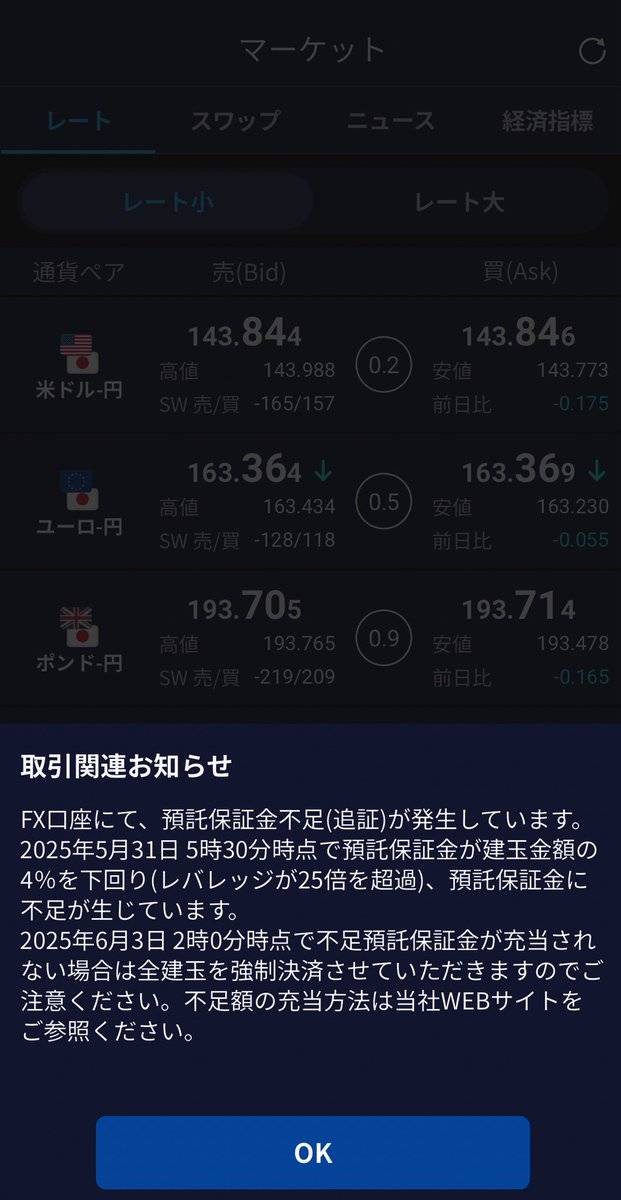Screen dimensions: 621x1200
Task: Confirm the margin call notice with OK
Action: point(312,1152)
